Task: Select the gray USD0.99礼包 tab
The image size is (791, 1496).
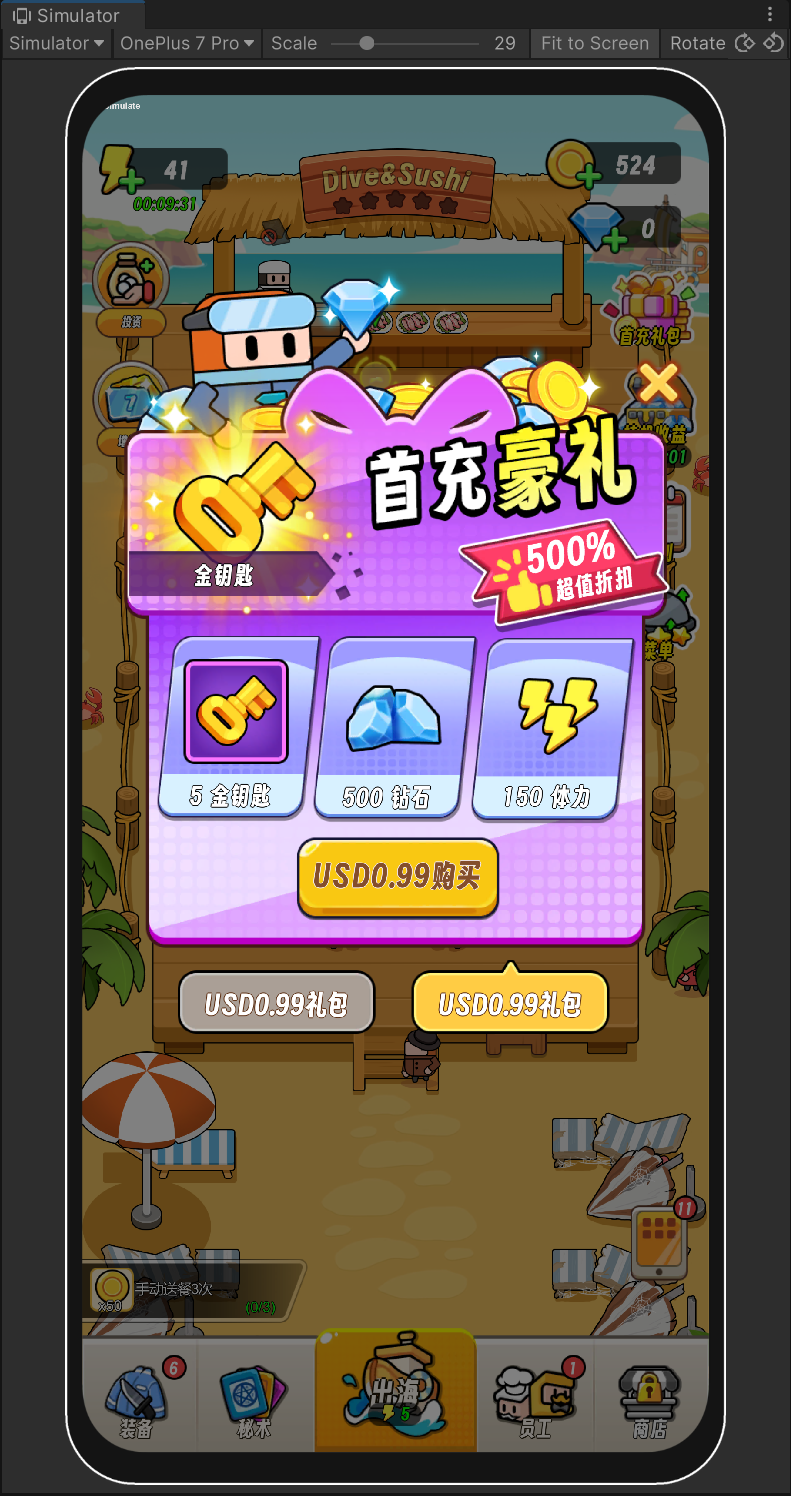Action: [276, 1003]
